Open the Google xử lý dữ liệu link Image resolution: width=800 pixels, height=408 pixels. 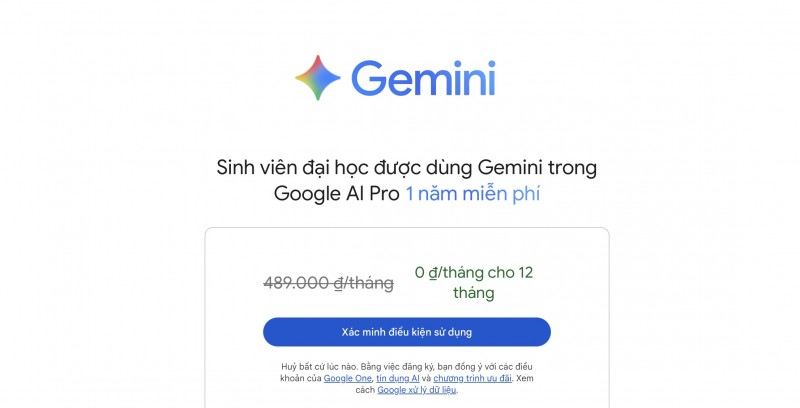[x=417, y=390]
